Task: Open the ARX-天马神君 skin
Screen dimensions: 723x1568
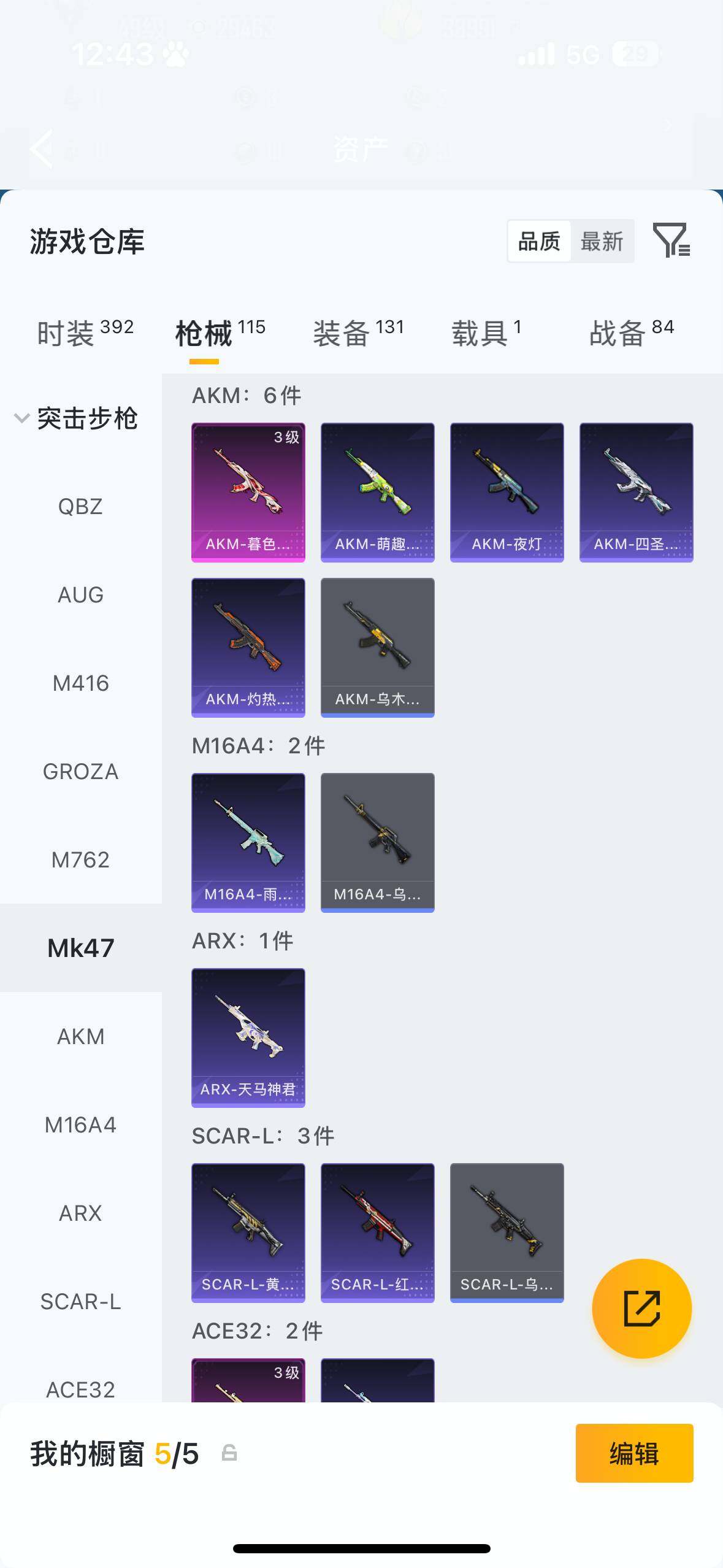Action: [248, 1037]
